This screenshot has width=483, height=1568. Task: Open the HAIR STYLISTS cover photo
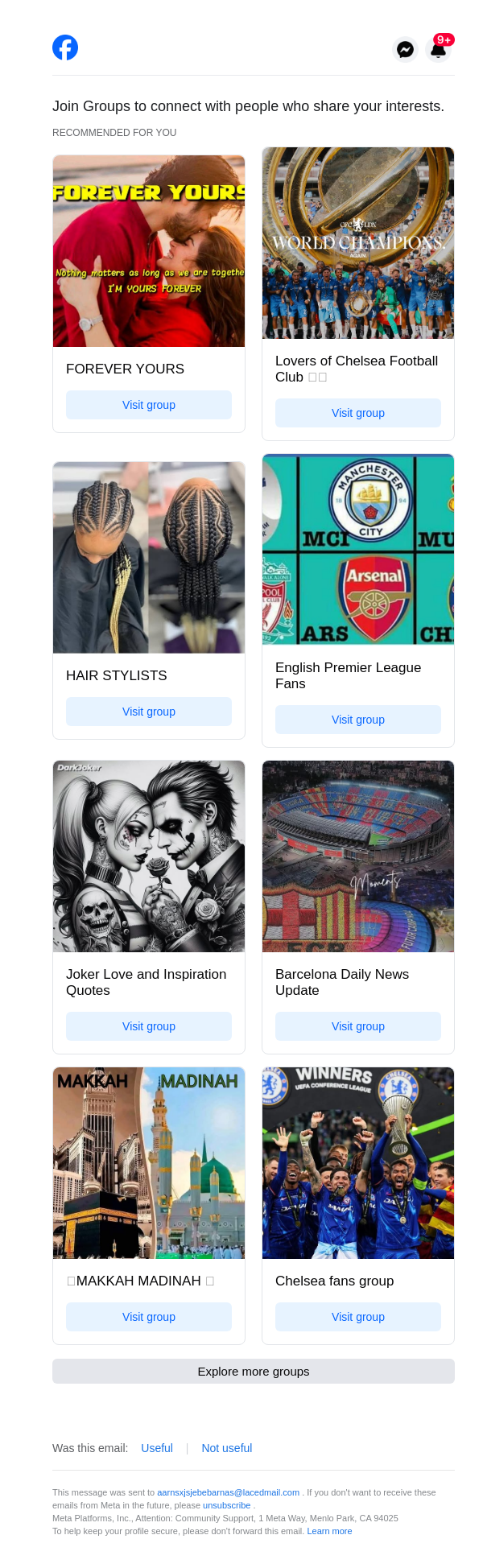point(149,557)
